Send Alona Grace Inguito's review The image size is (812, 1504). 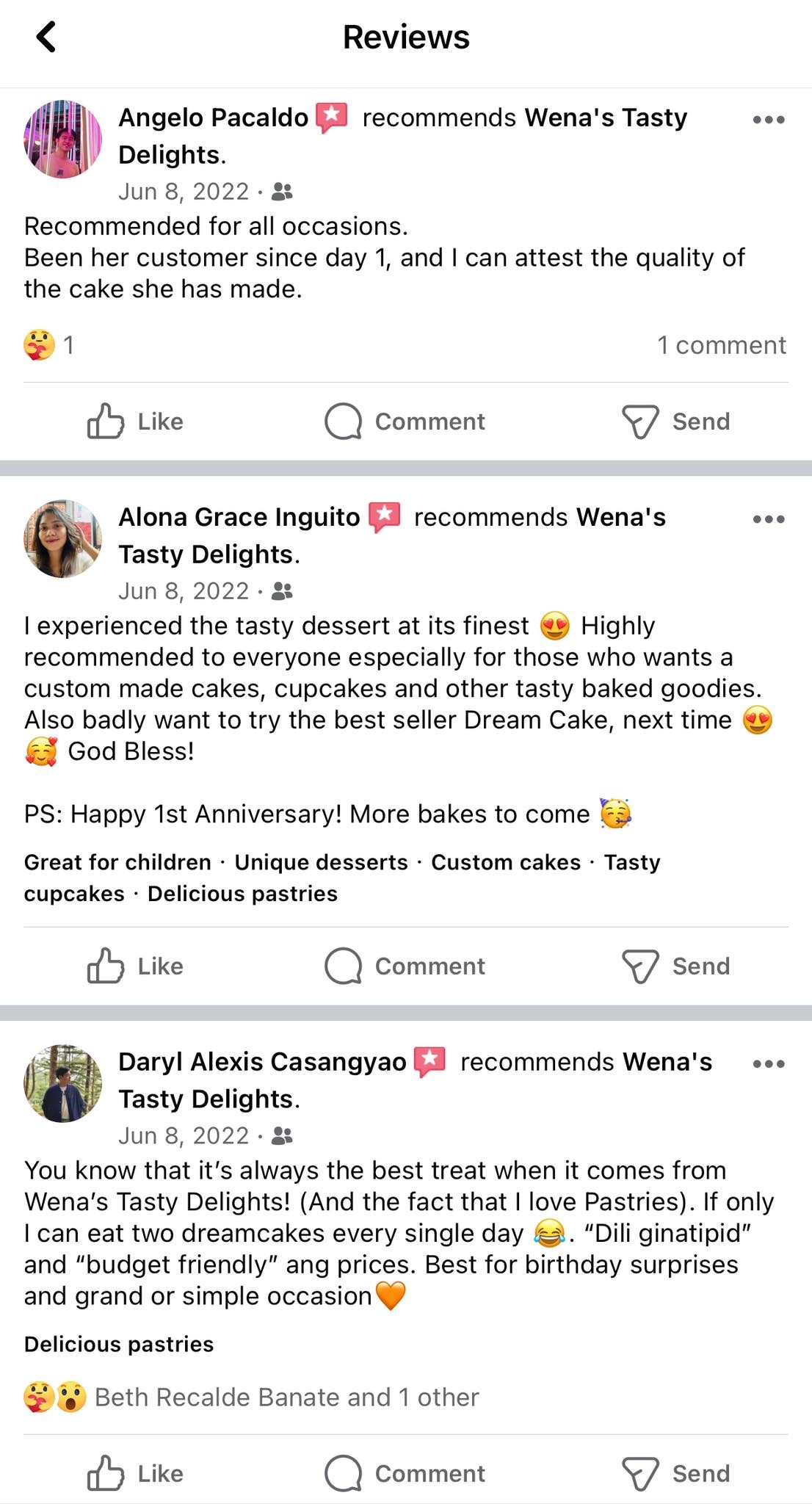[x=675, y=966]
